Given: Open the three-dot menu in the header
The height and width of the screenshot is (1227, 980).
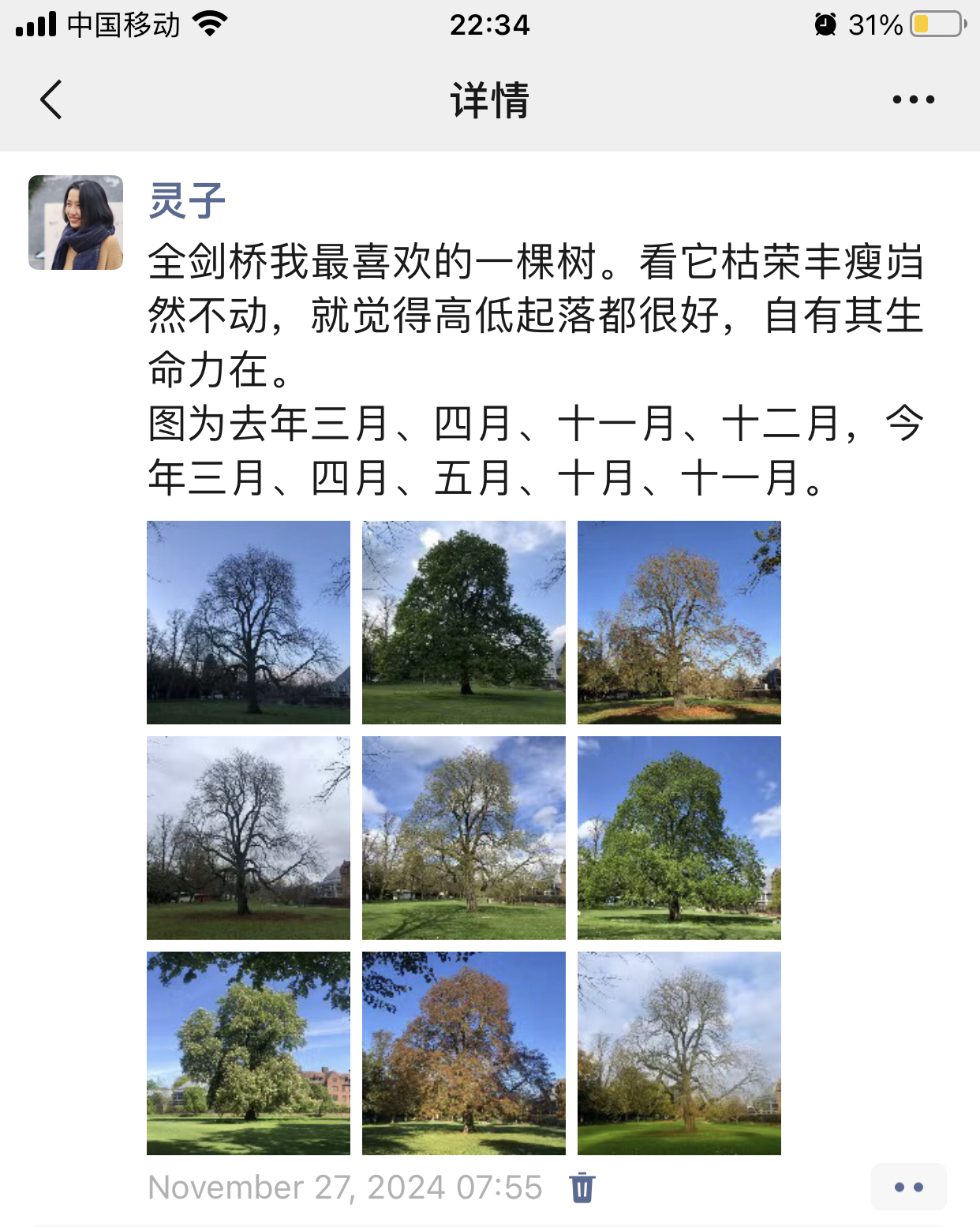Looking at the screenshot, I should [x=913, y=100].
